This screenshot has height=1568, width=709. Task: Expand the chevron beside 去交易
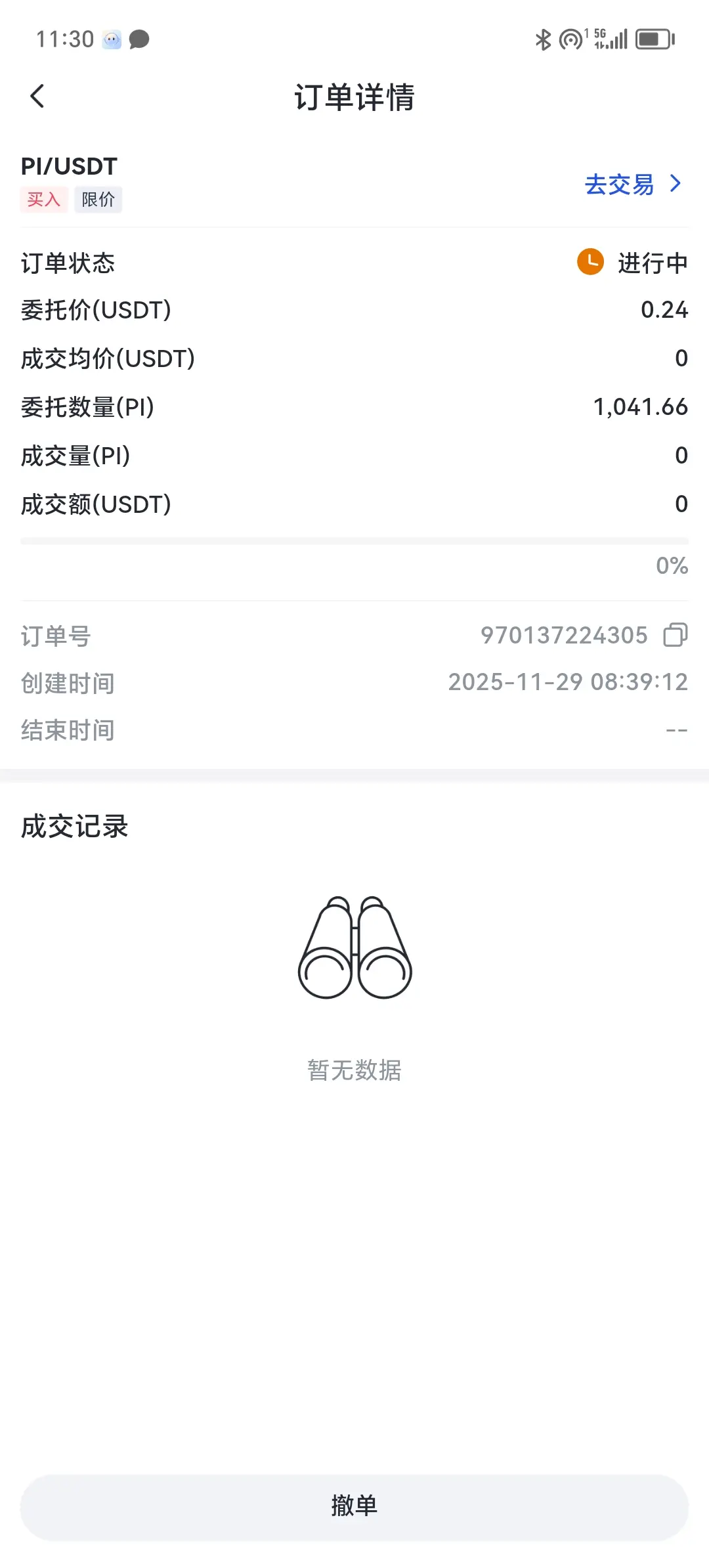675,185
